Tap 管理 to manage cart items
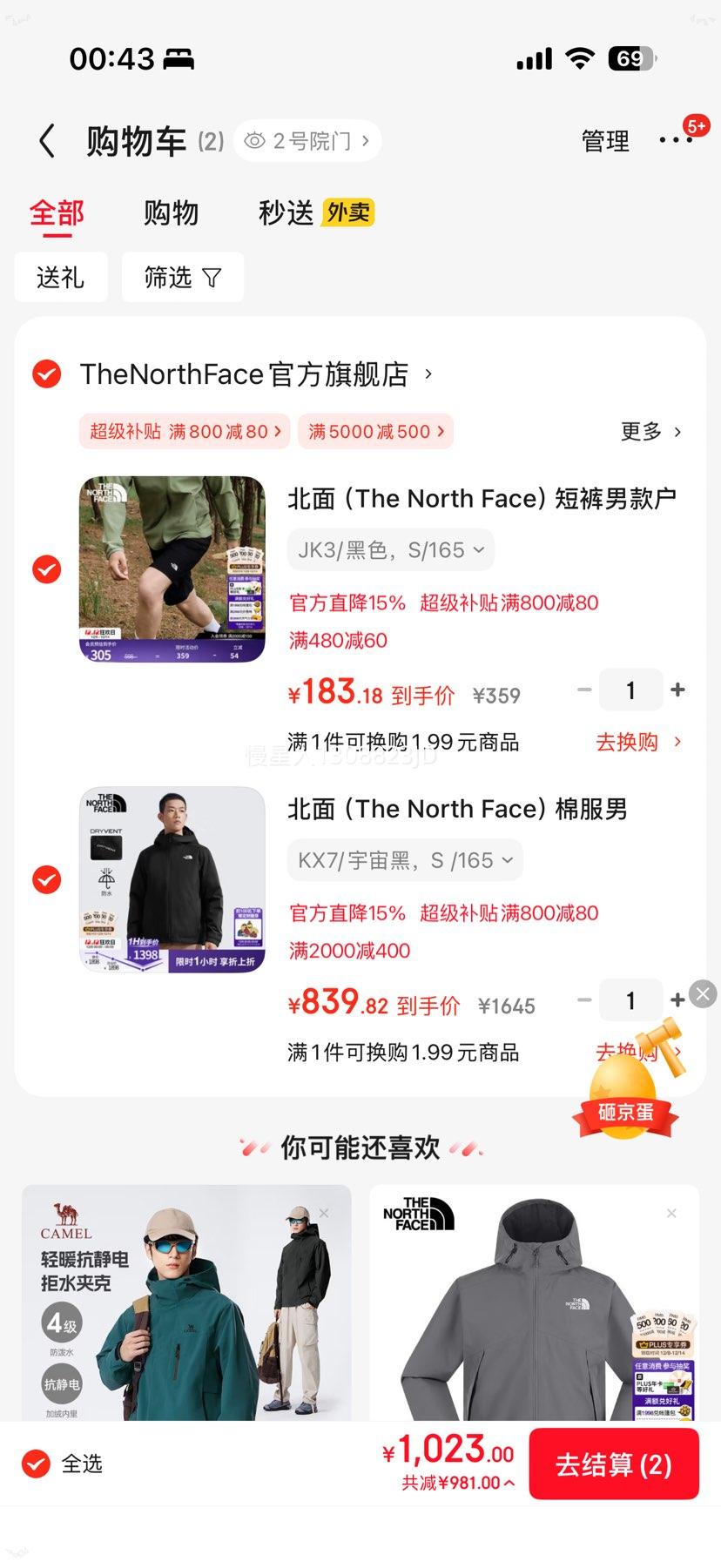Image resolution: width=721 pixels, height=1568 pixels. tap(605, 141)
